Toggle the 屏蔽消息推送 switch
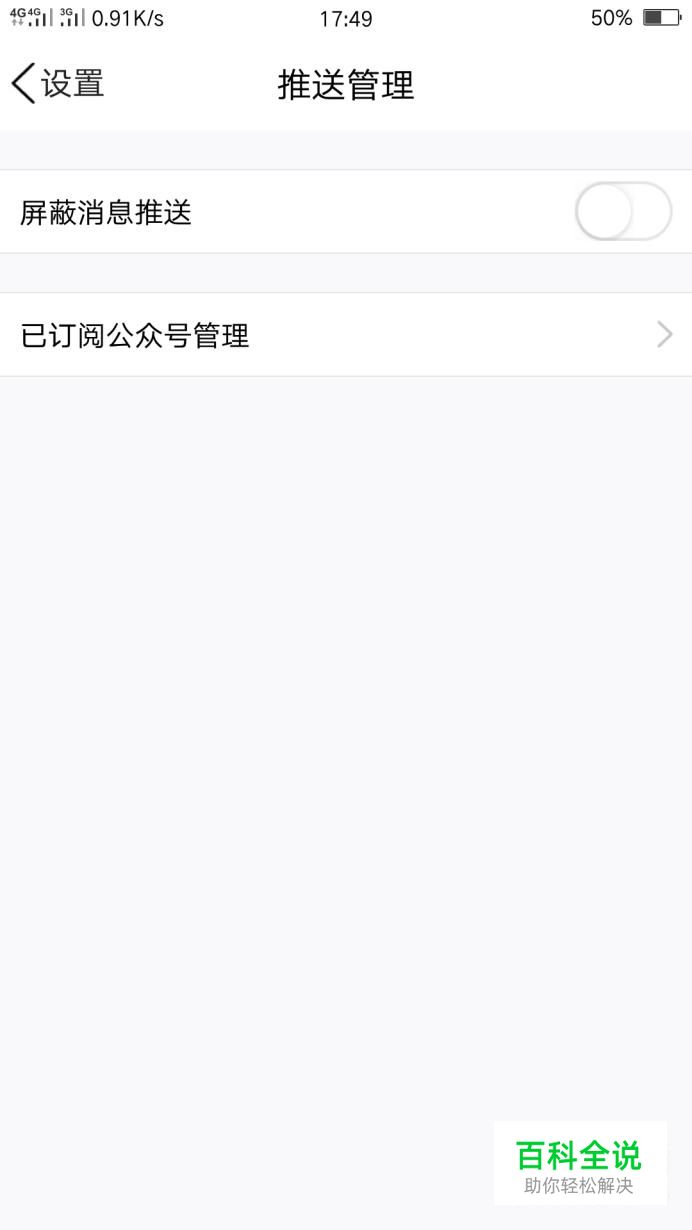 (623, 211)
